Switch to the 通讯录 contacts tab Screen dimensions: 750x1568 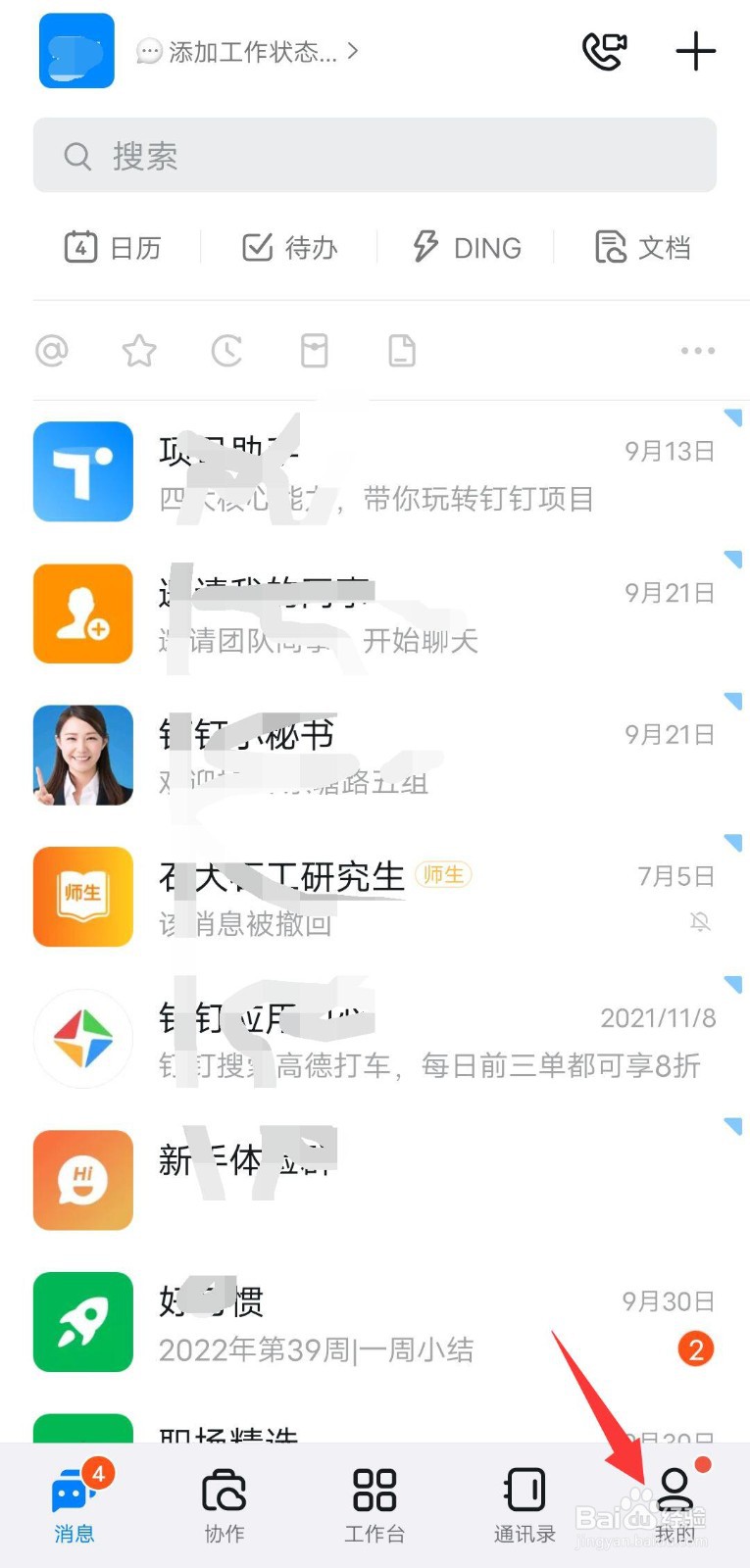524,1504
